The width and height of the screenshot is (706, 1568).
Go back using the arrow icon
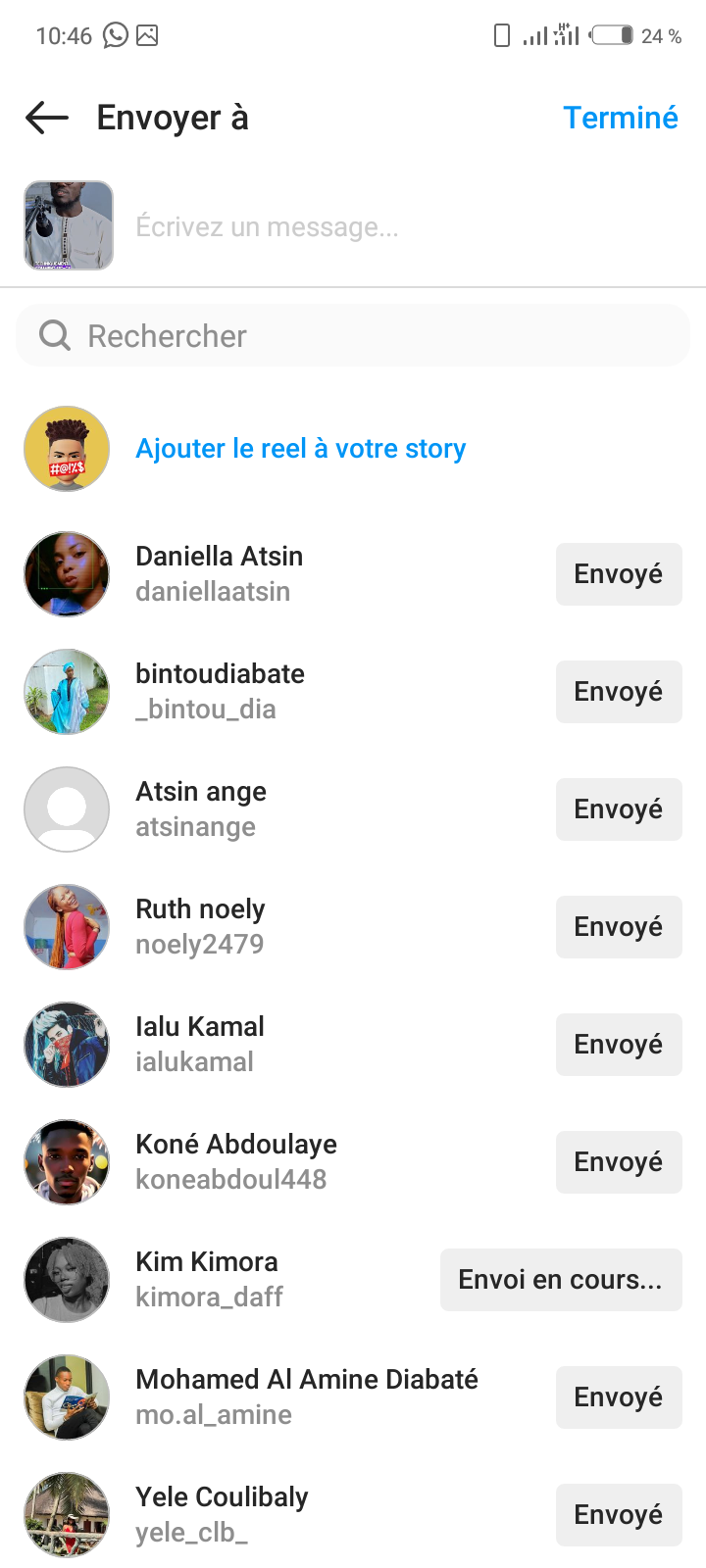coord(47,119)
